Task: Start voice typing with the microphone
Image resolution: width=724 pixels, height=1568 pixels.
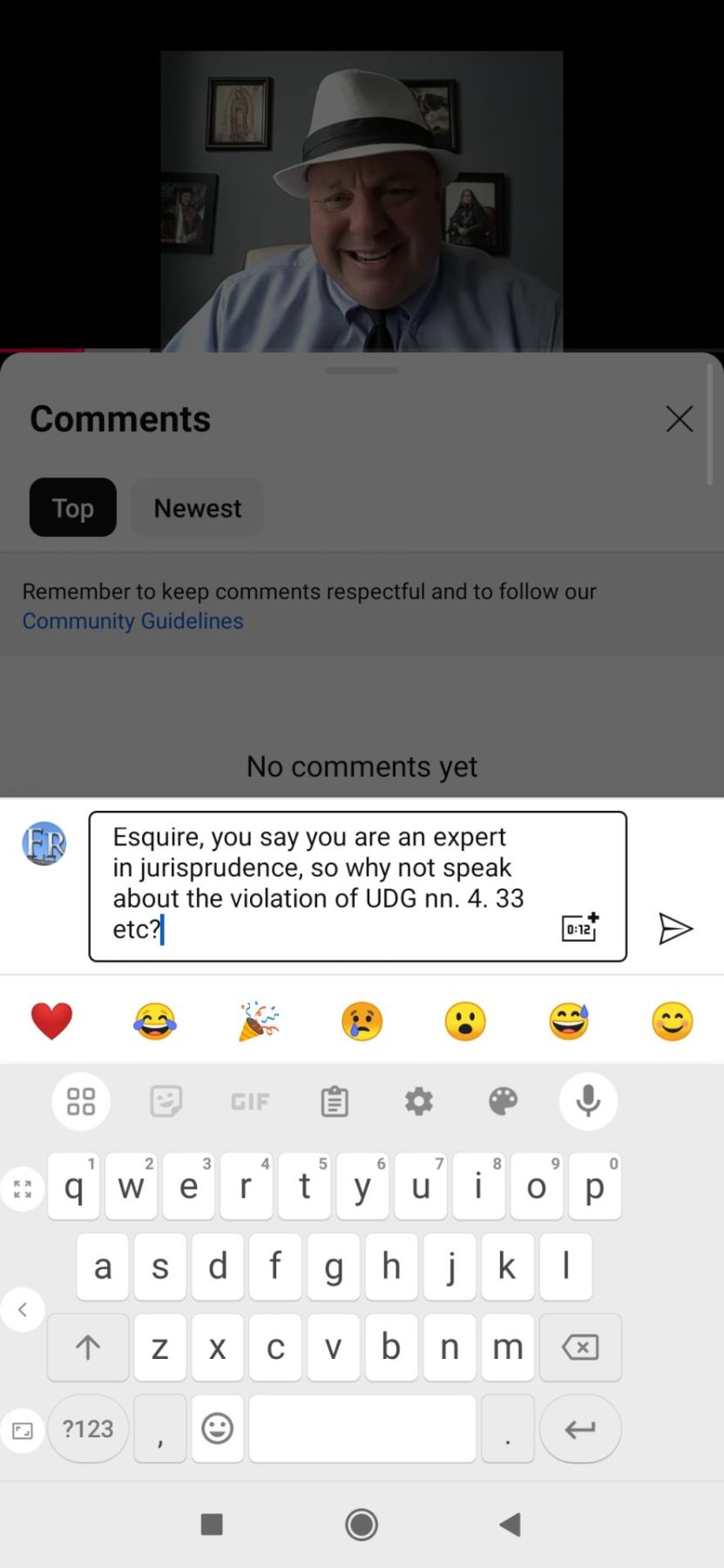Action: [x=589, y=1101]
